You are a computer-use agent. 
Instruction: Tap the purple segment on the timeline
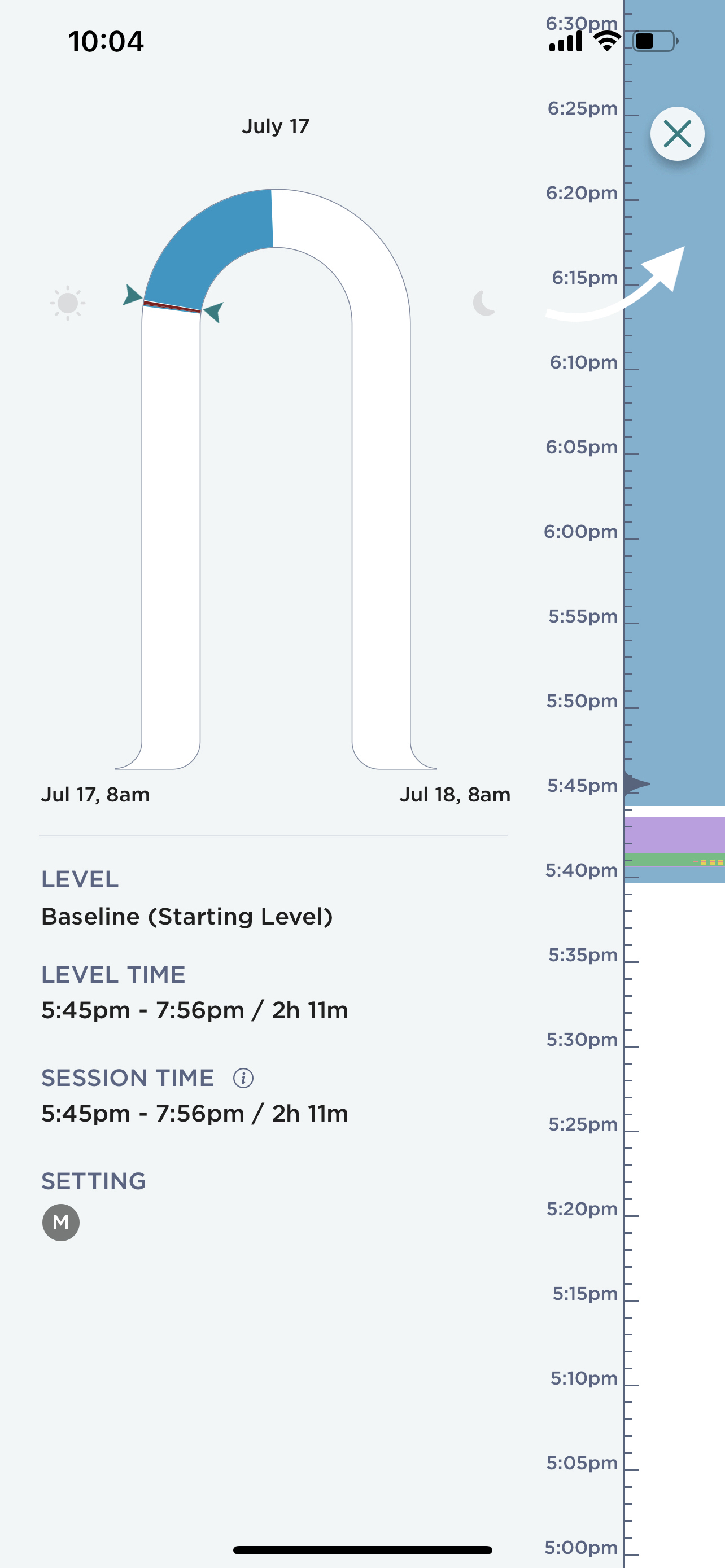pos(675,835)
